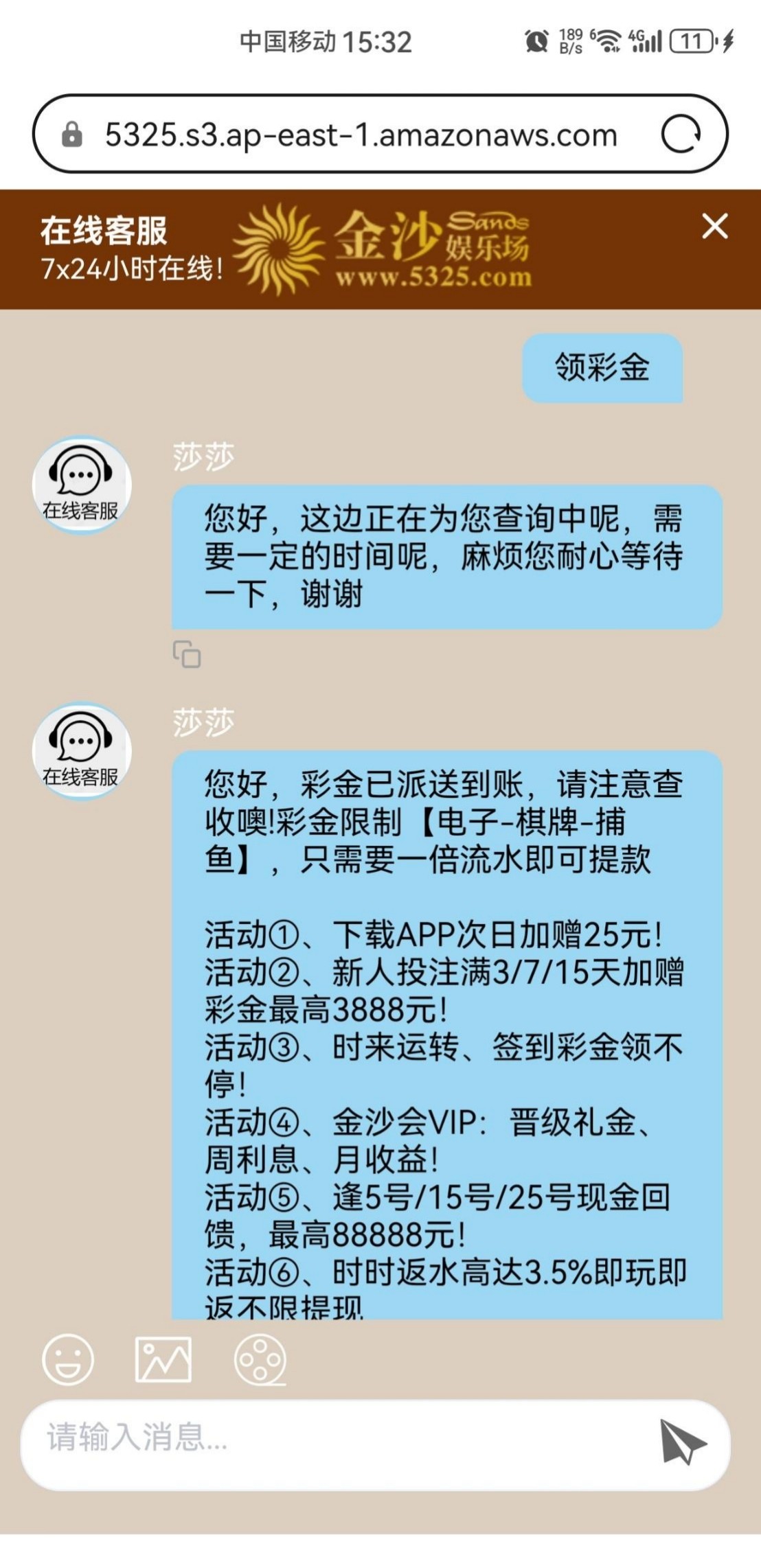Send the message with arrow icon
Viewport: 761px width, 1568px height.
click(681, 1441)
